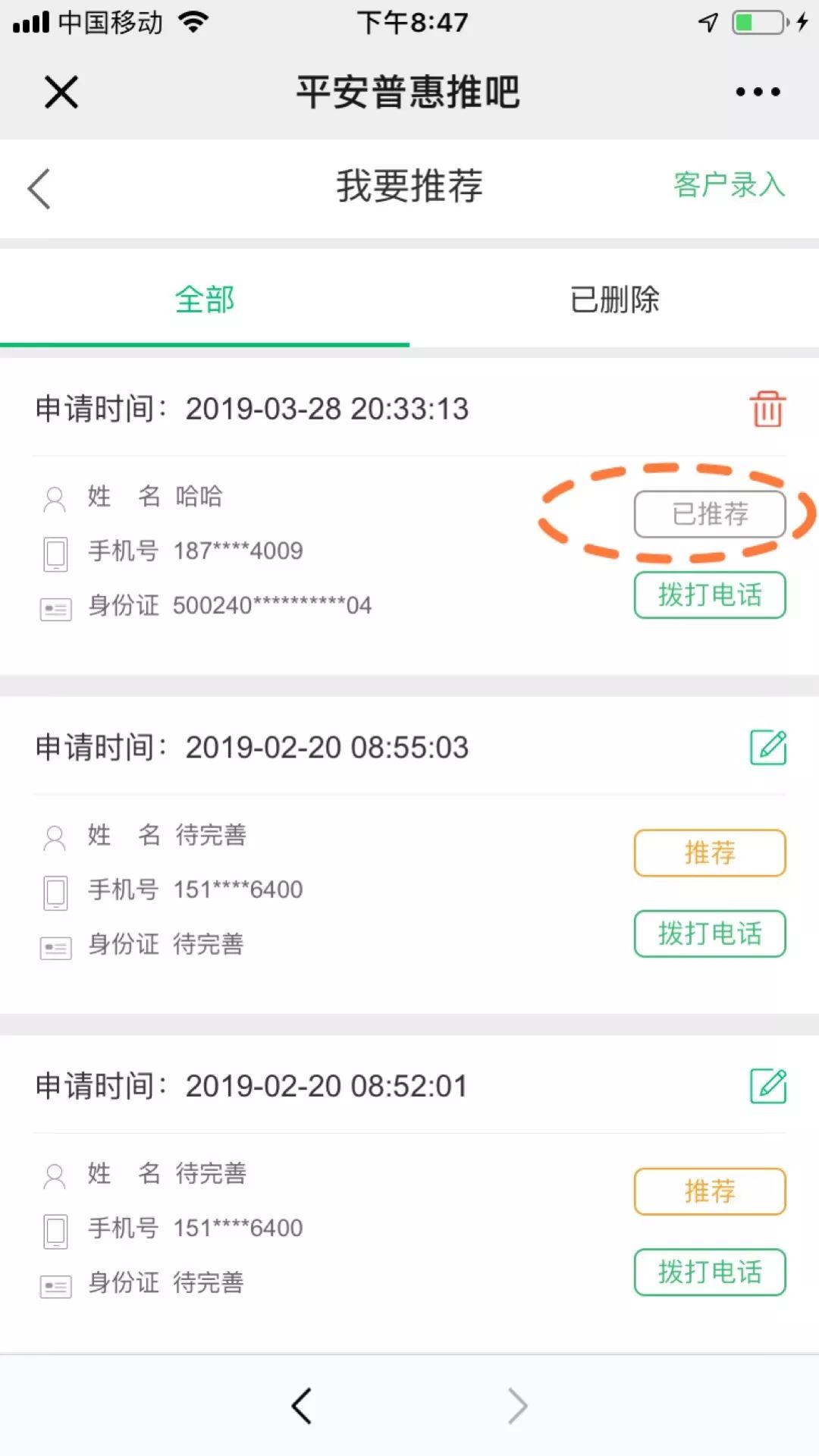The height and width of the screenshot is (1456, 819).
Task: Delete the 2019-03-28 application via trash icon
Action: tap(766, 409)
